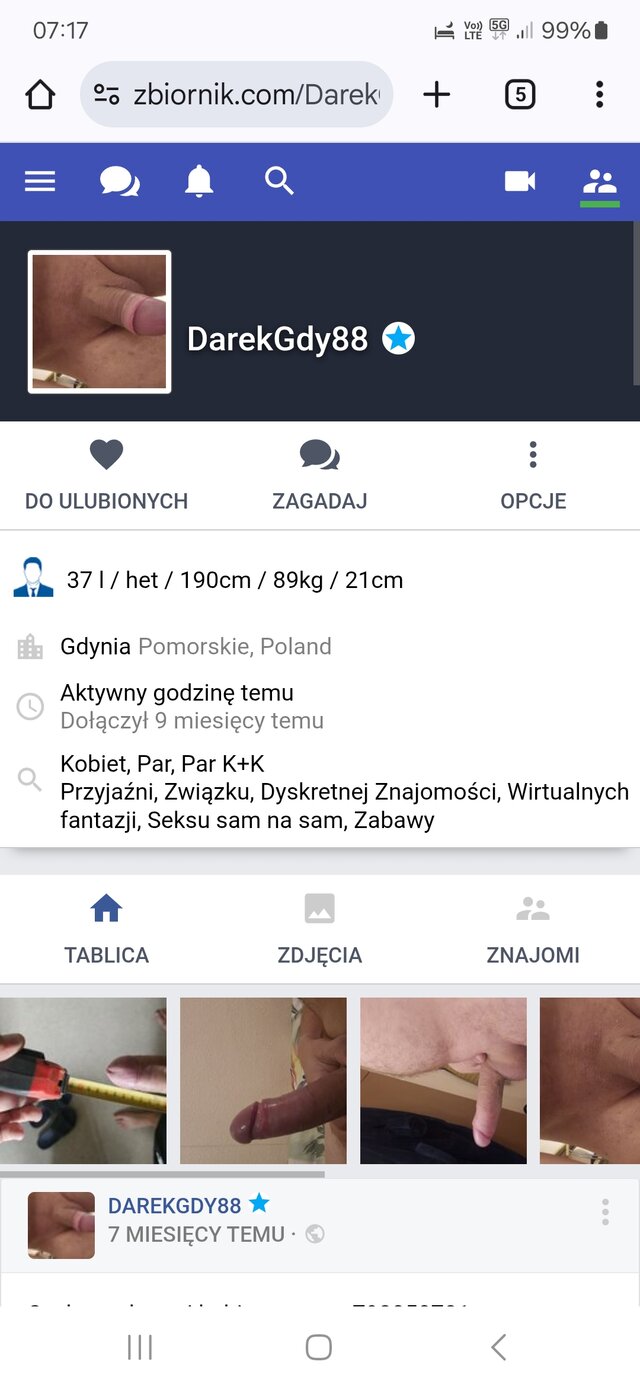Add profile to favorites with Do Ulubionych
This screenshot has width=640, height=1387.
click(106, 475)
